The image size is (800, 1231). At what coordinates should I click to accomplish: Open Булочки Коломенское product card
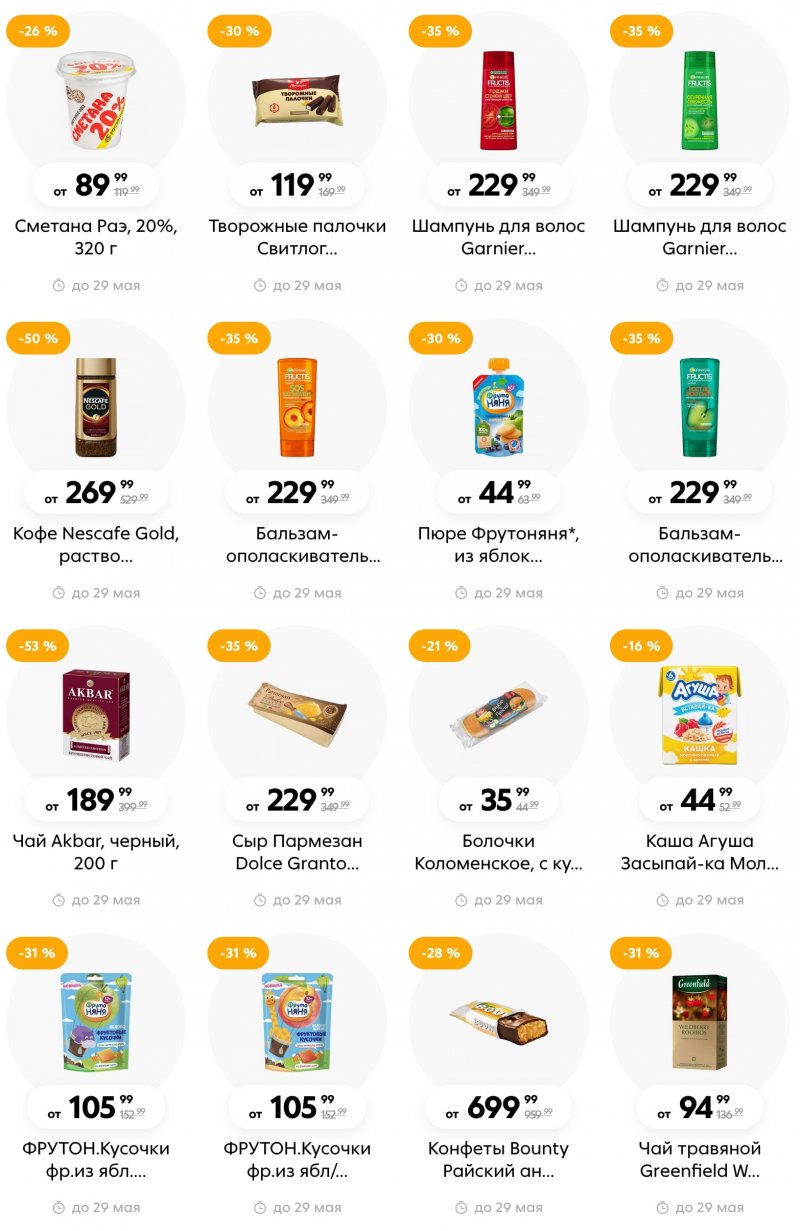(x=498, y=716)
